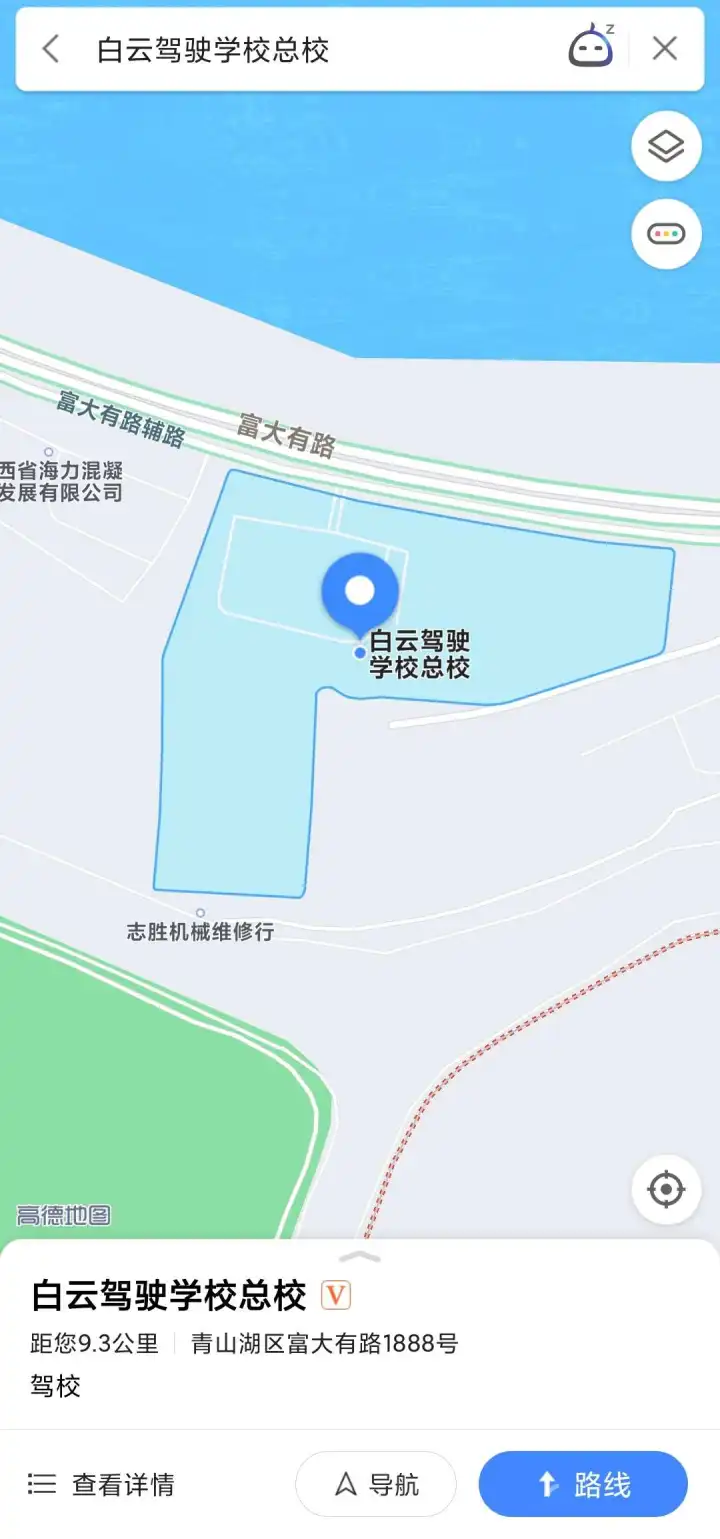
Task: Expand the place details panel handle
Action: point(360,1256)
